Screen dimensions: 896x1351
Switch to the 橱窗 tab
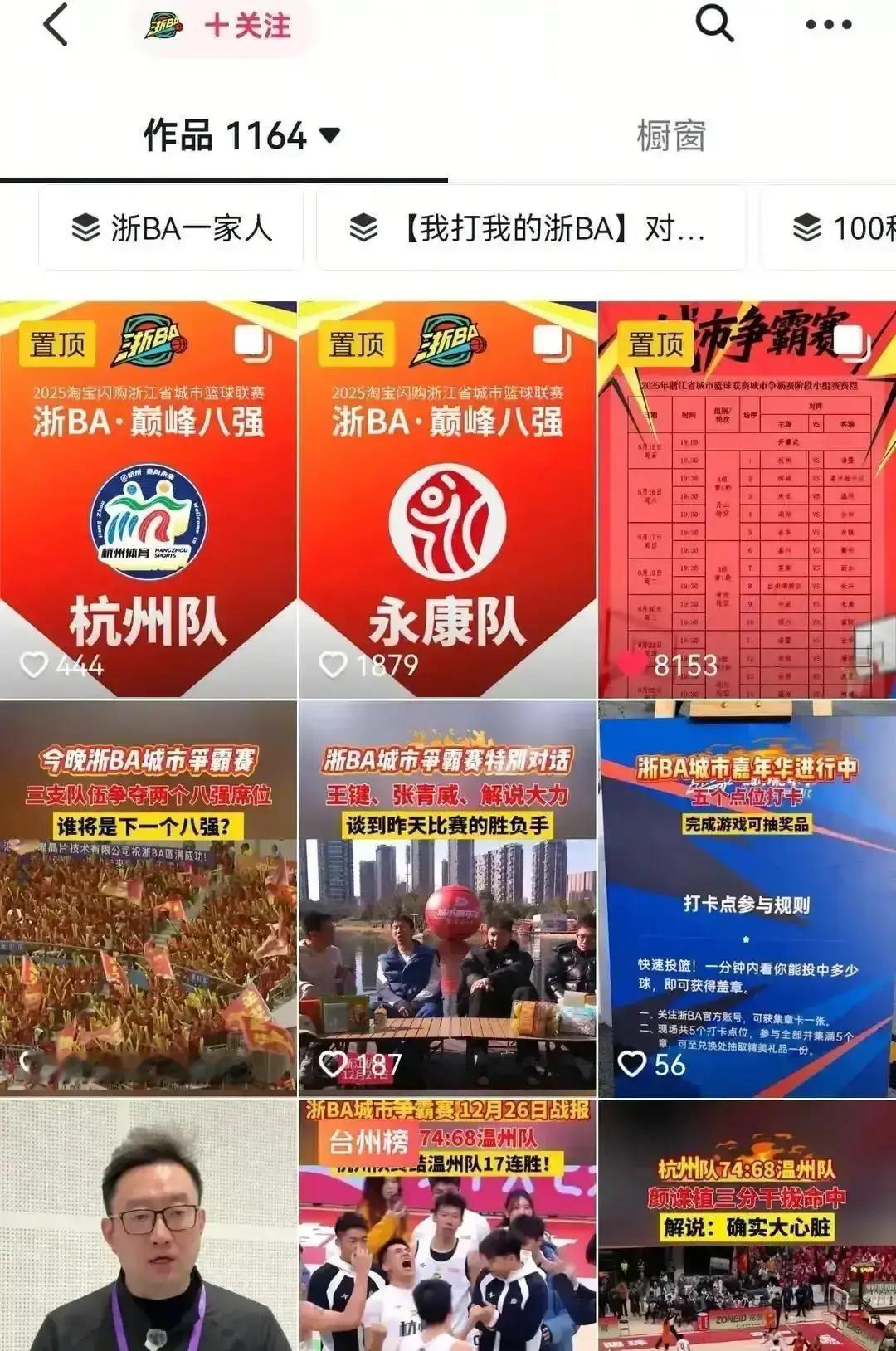(669, 137)
